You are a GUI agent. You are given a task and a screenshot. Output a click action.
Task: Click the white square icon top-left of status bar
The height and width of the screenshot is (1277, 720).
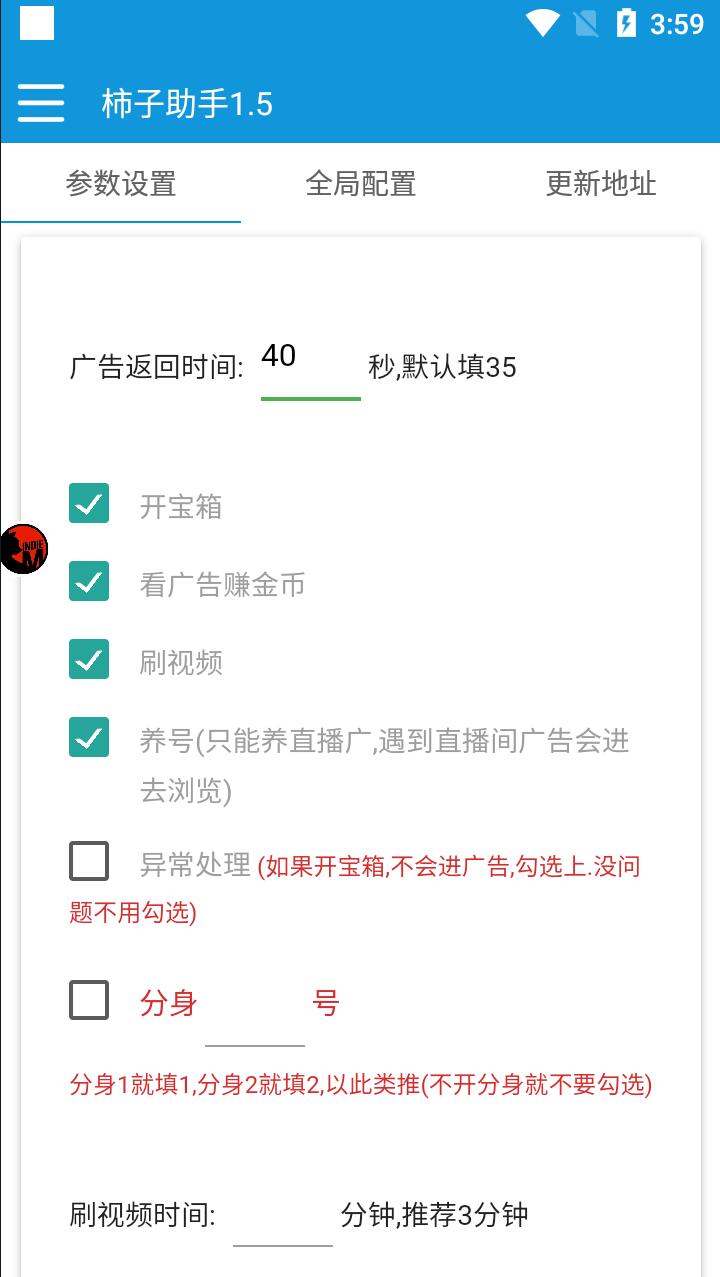(x=36, y=22)
